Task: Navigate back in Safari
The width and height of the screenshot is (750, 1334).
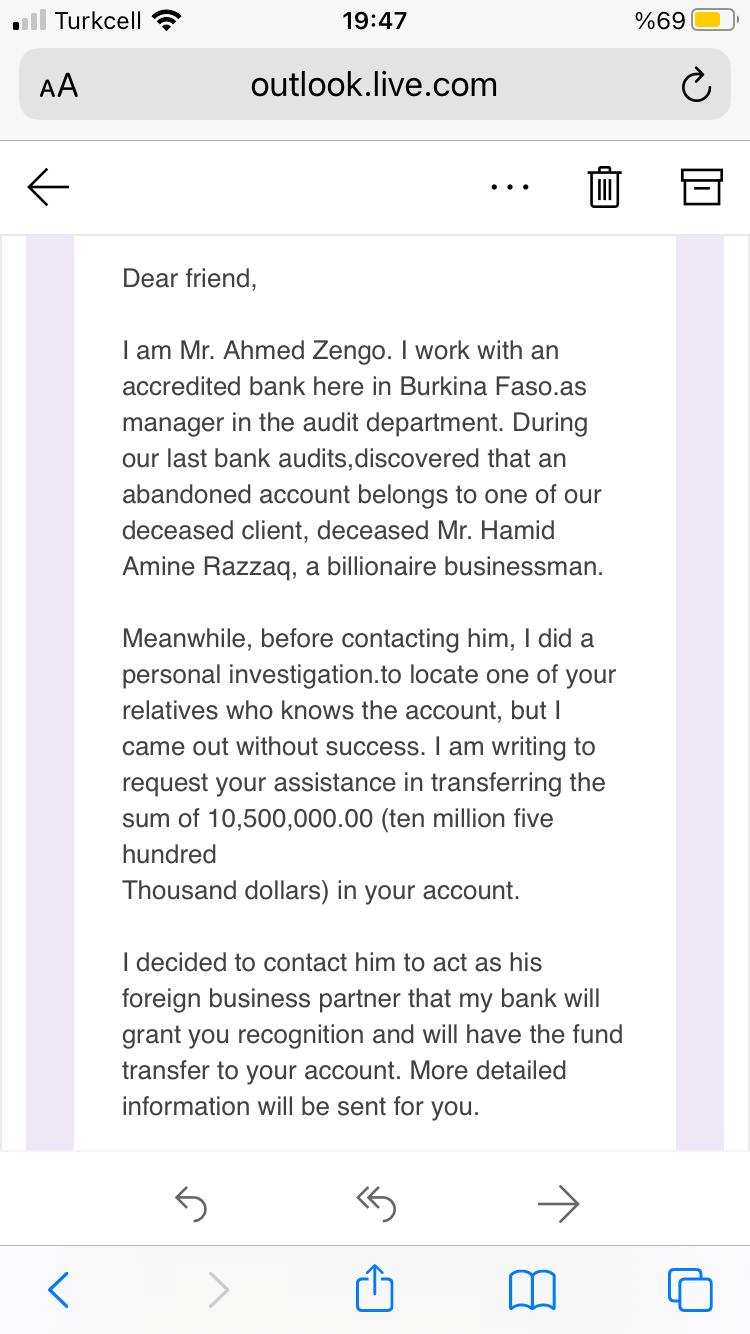Action: pos(59,1290)
